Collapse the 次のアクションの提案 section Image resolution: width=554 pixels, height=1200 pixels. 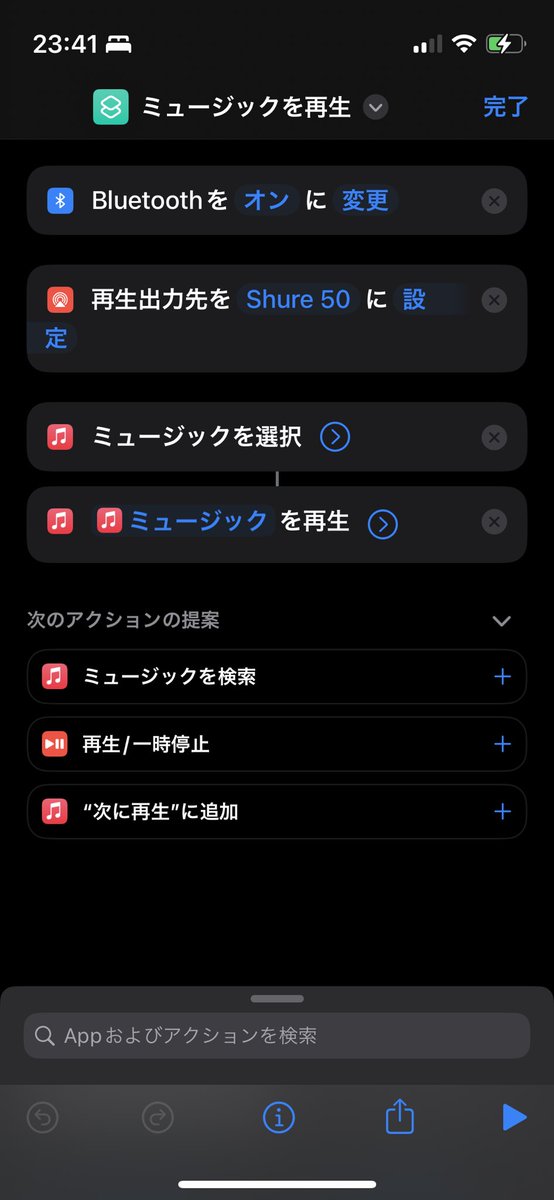coord(502,621)
